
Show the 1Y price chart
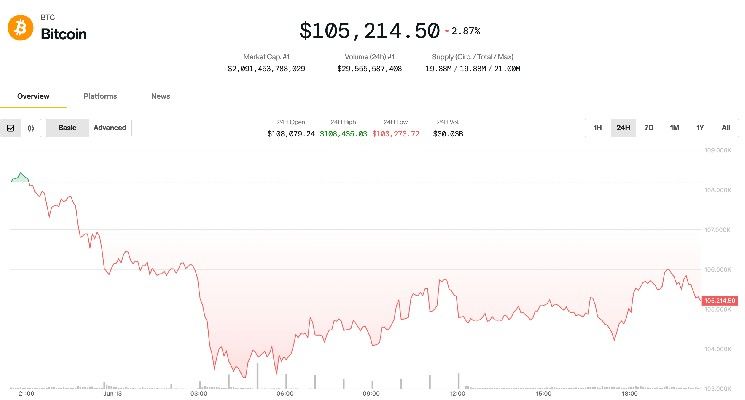700,128
